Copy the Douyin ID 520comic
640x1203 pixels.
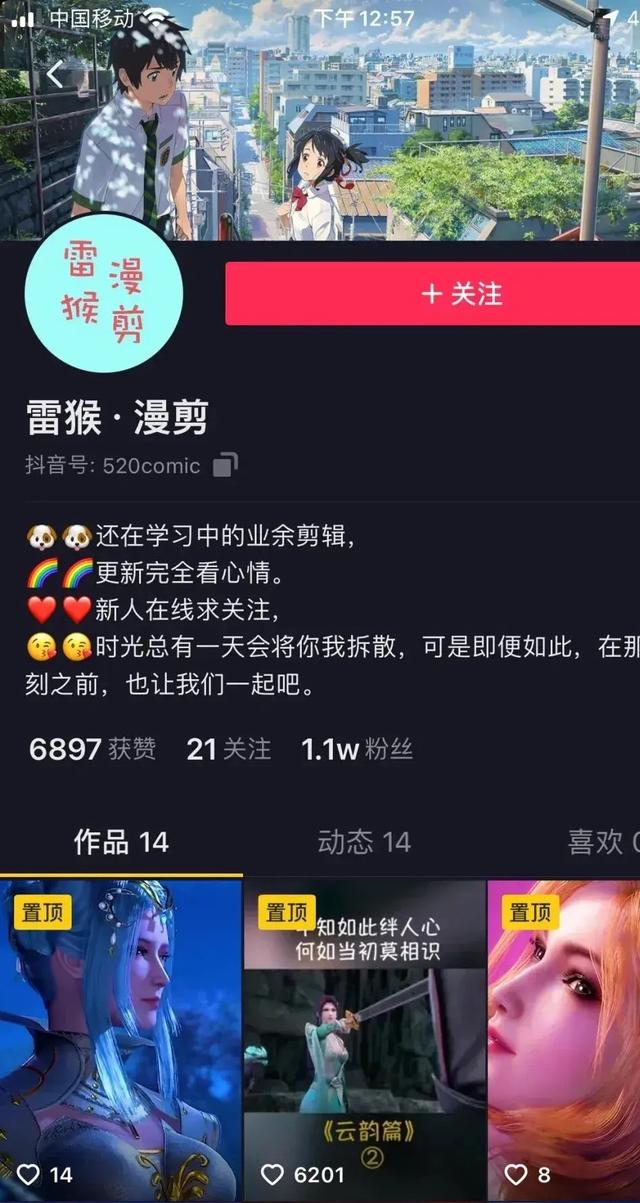(x=226, y=465)
